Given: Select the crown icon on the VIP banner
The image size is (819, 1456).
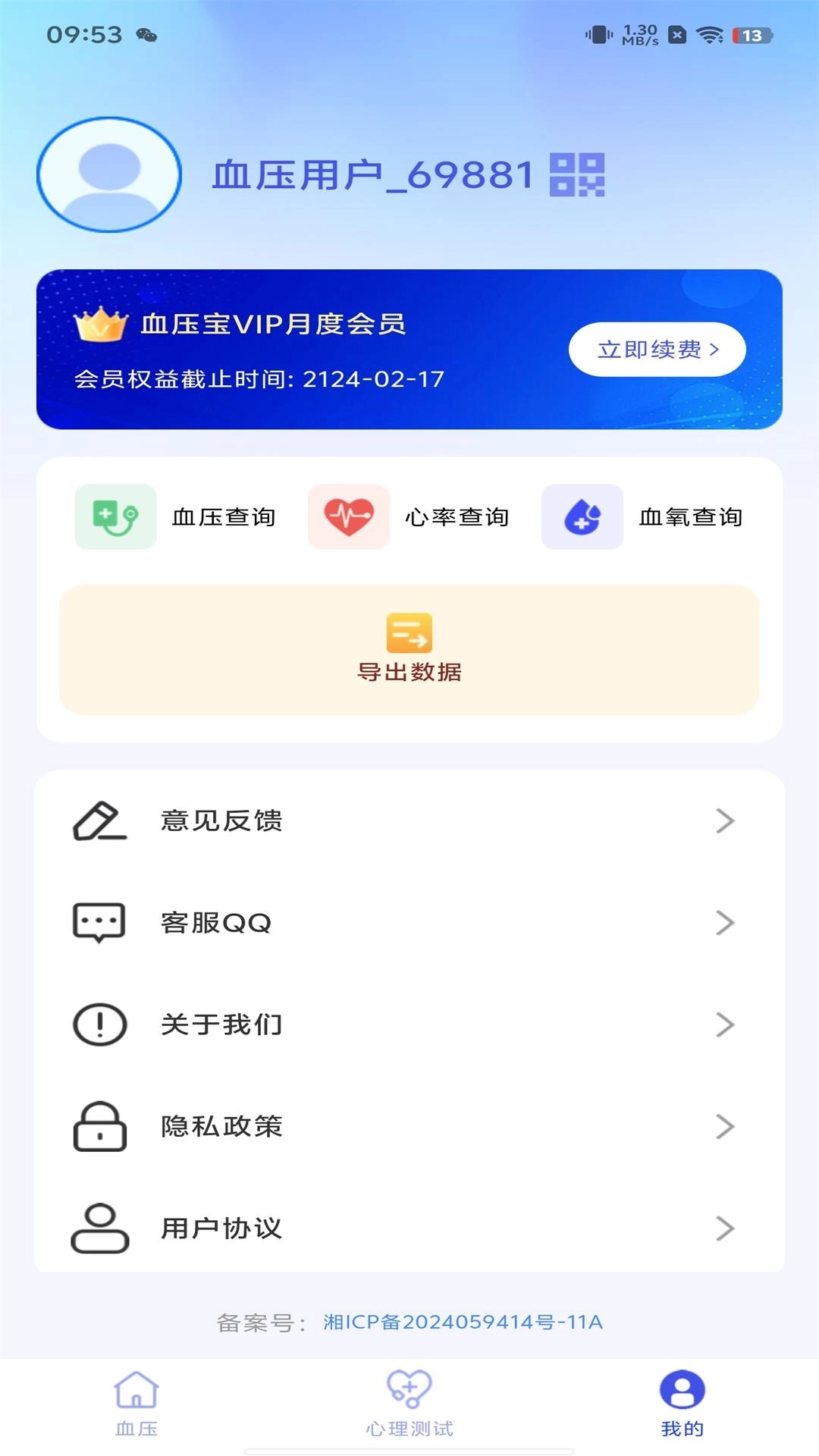Looking at the screenshot, I should coord(99,322).
